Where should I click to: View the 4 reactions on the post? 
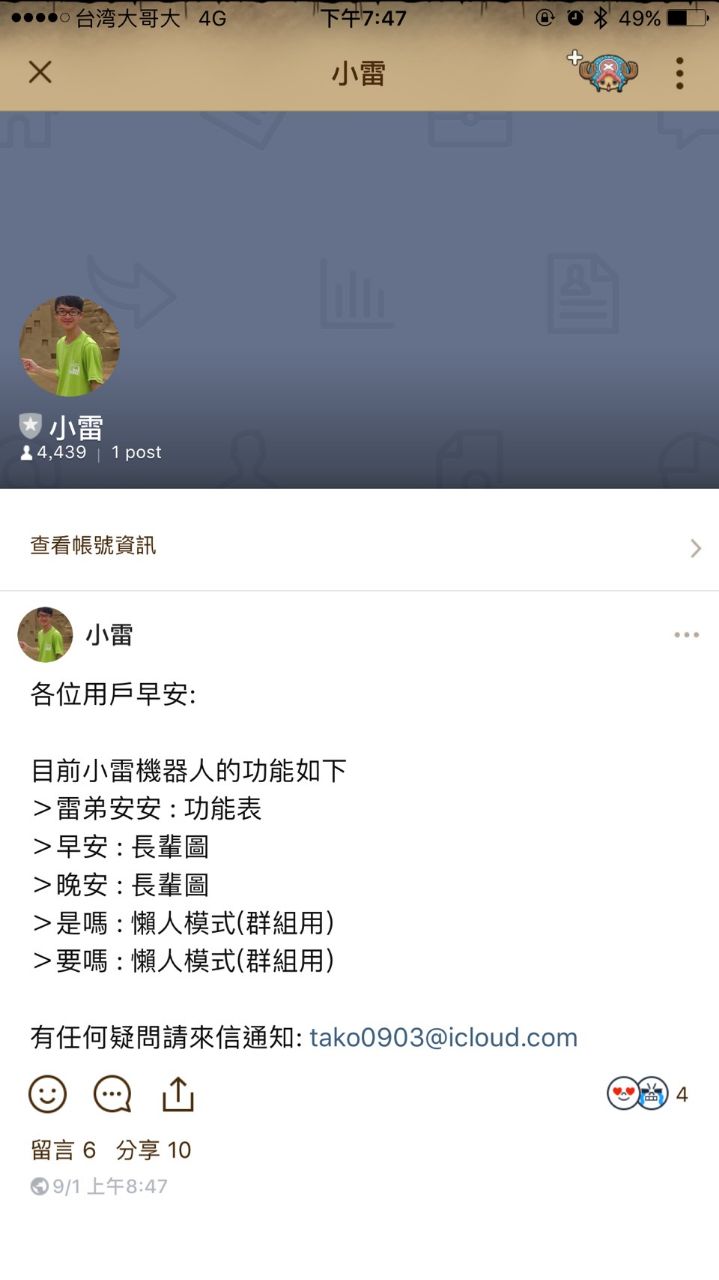(648, 1094)
